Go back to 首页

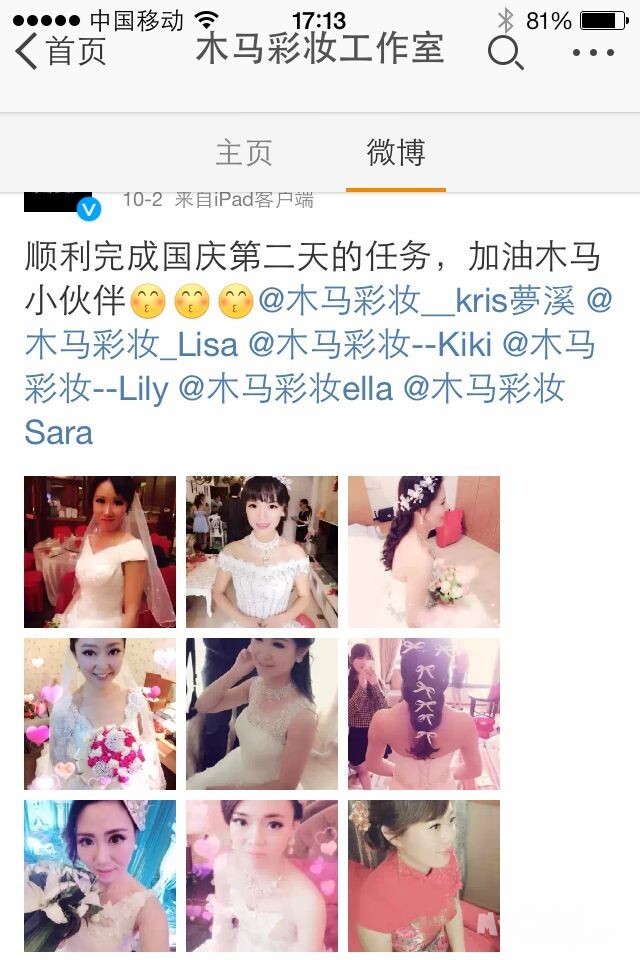click(x=60, y=51)
